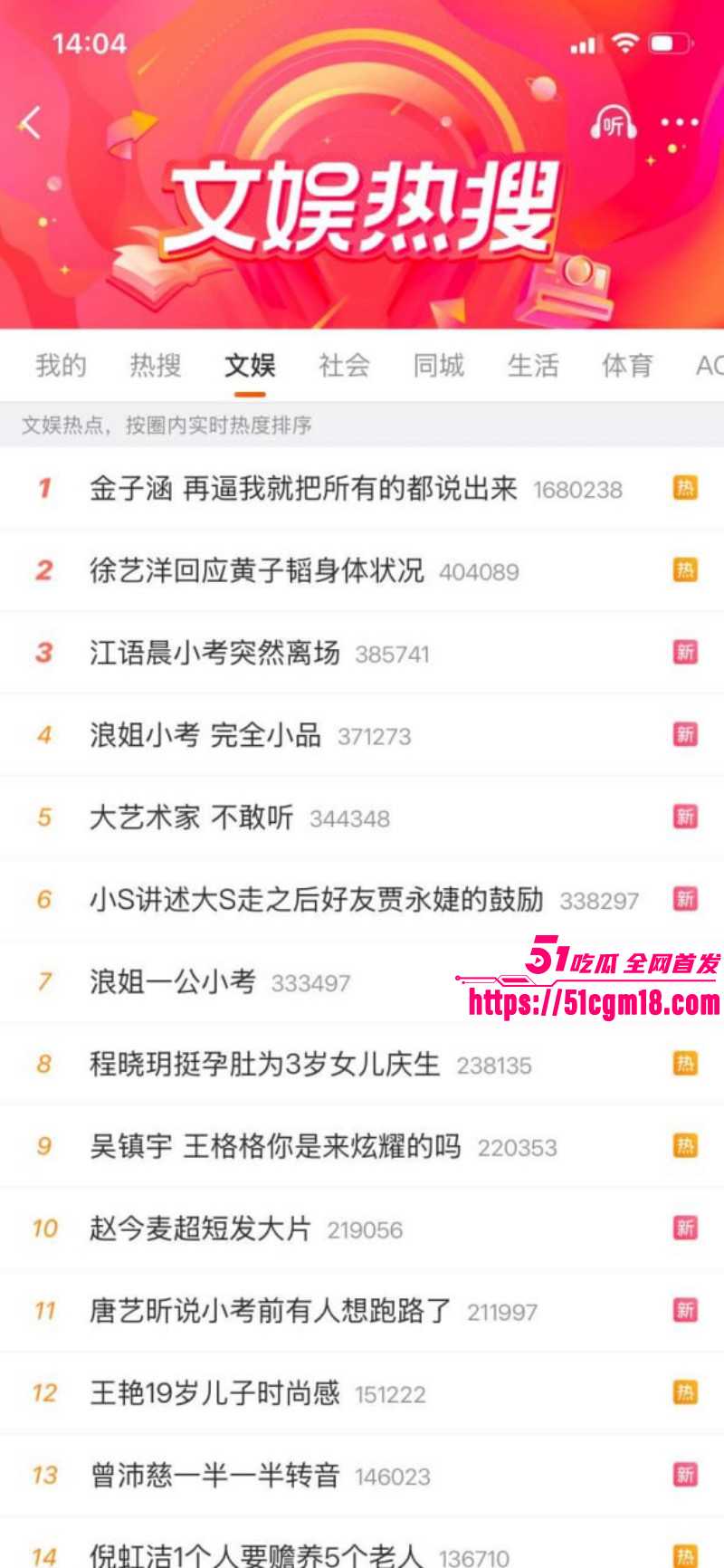View topic 吴镇宇 王格格你是来炫耀的吗
The image size is (724, 1568).
coord(275,1146)
